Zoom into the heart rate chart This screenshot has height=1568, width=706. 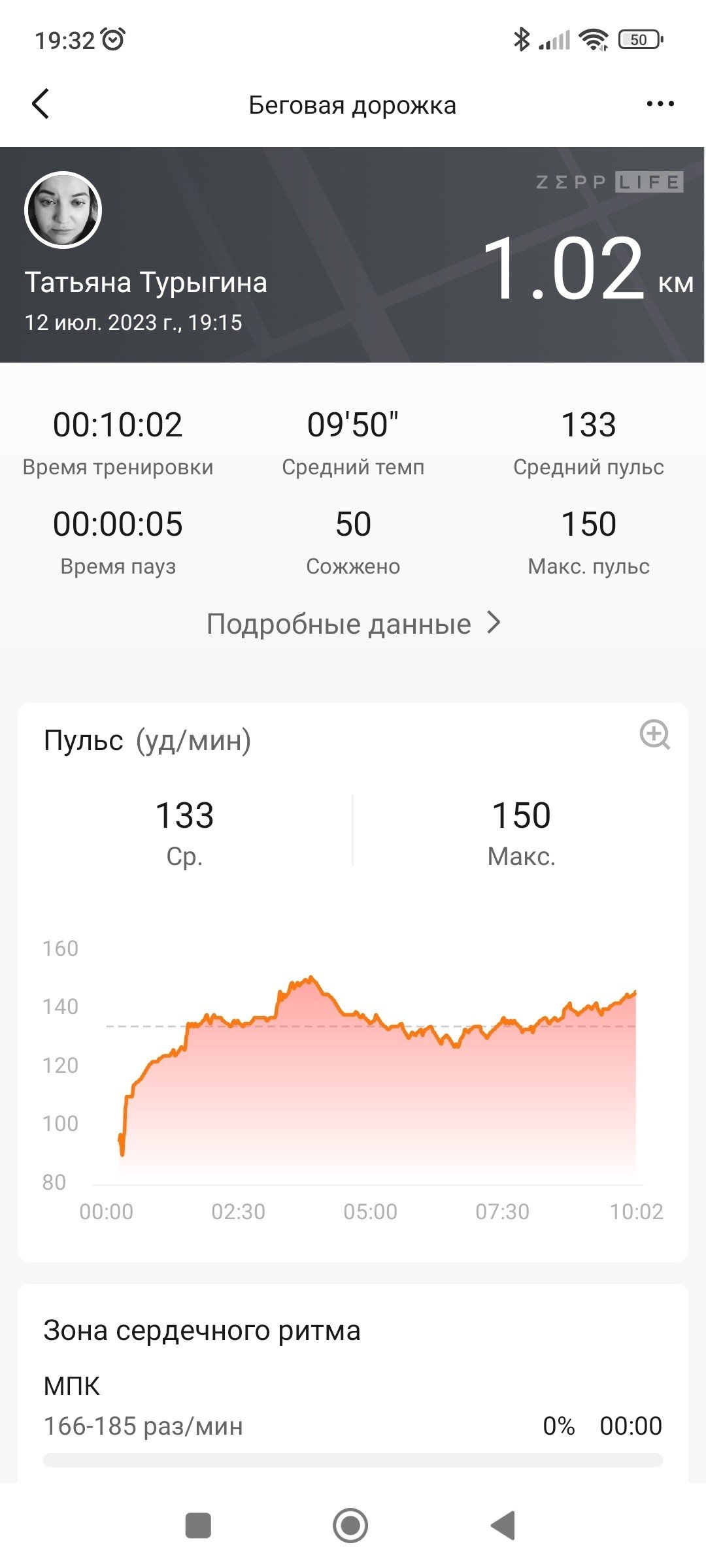[x=654, y=735]
